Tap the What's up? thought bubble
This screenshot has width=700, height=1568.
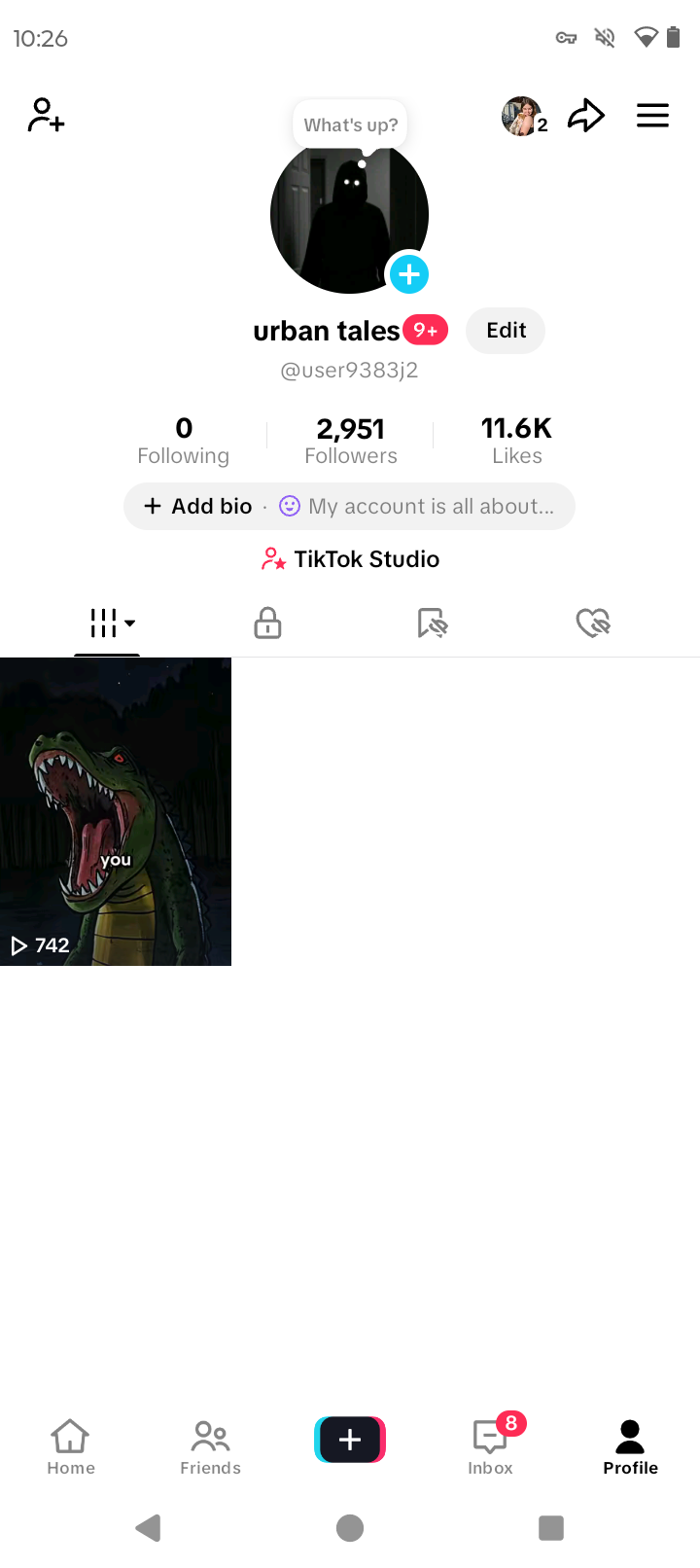[x=350, y=125]
